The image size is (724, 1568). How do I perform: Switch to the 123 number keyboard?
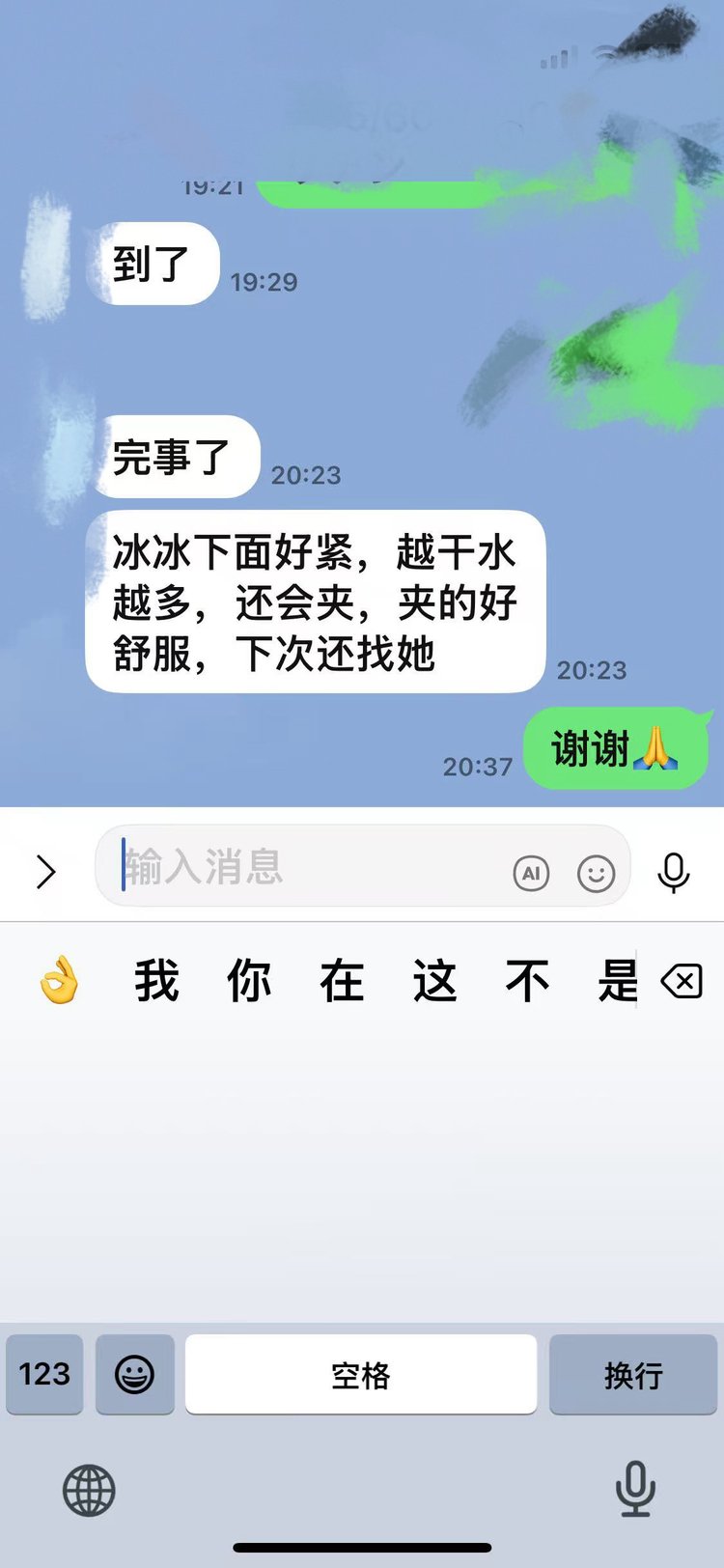point(44,1374)
